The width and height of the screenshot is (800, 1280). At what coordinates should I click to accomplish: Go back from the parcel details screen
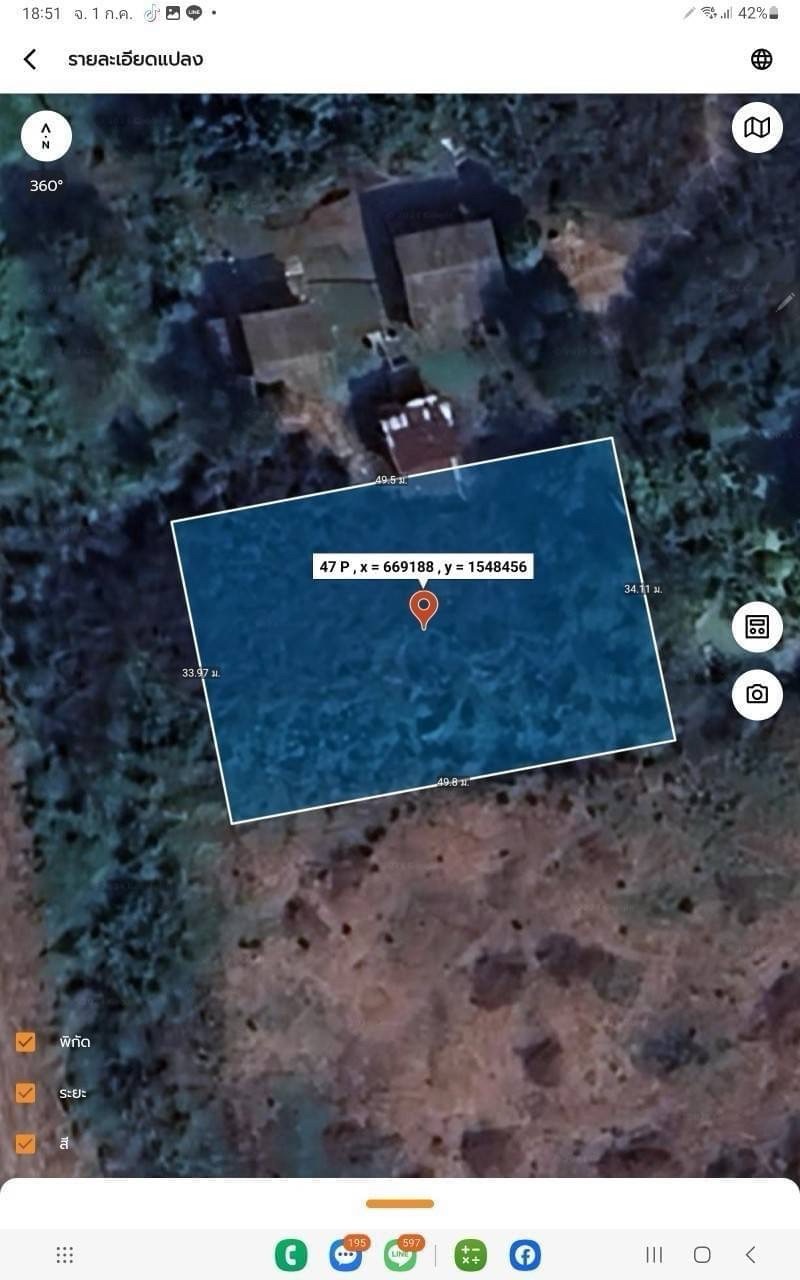[30, 59]
